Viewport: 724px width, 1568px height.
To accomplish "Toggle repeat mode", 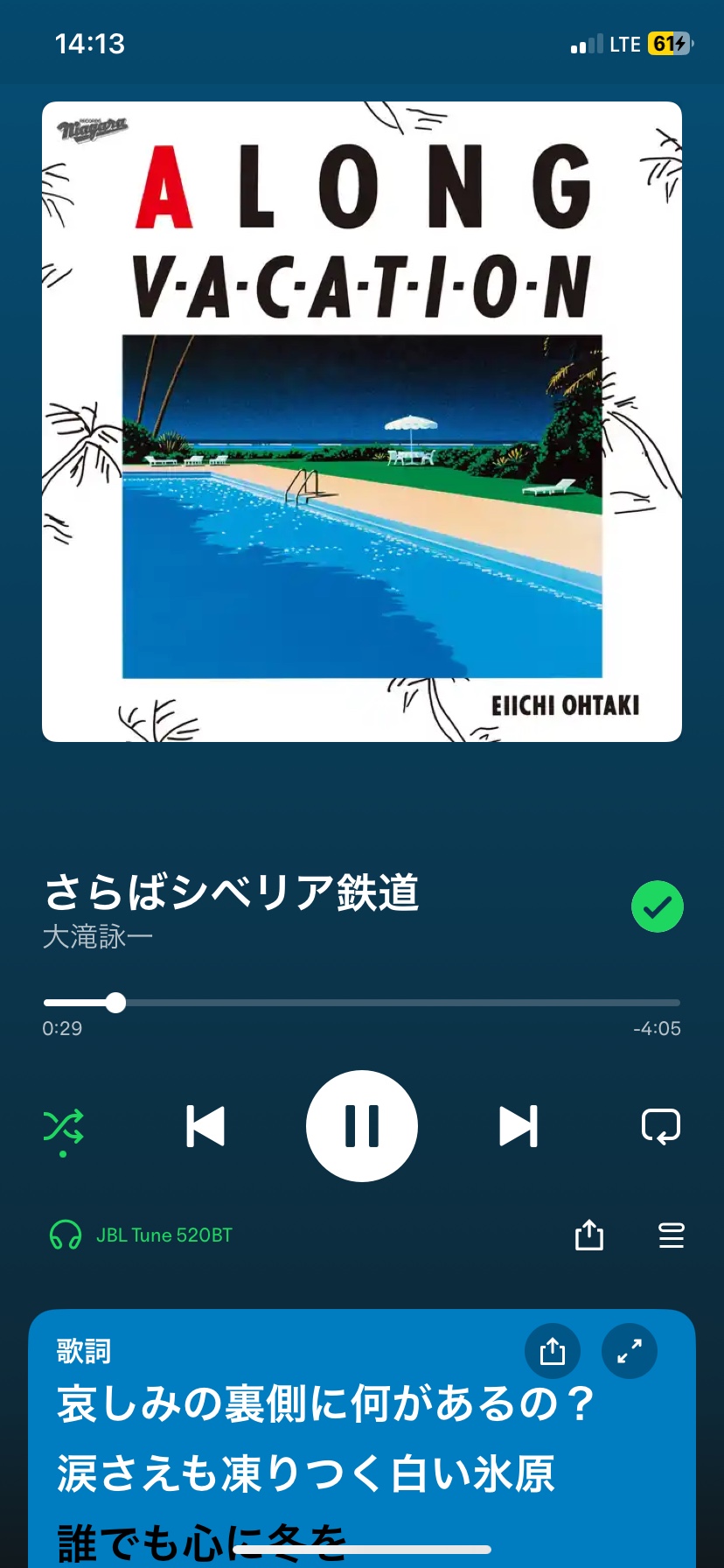I will pyautogui.click(x=660, y=1126).
